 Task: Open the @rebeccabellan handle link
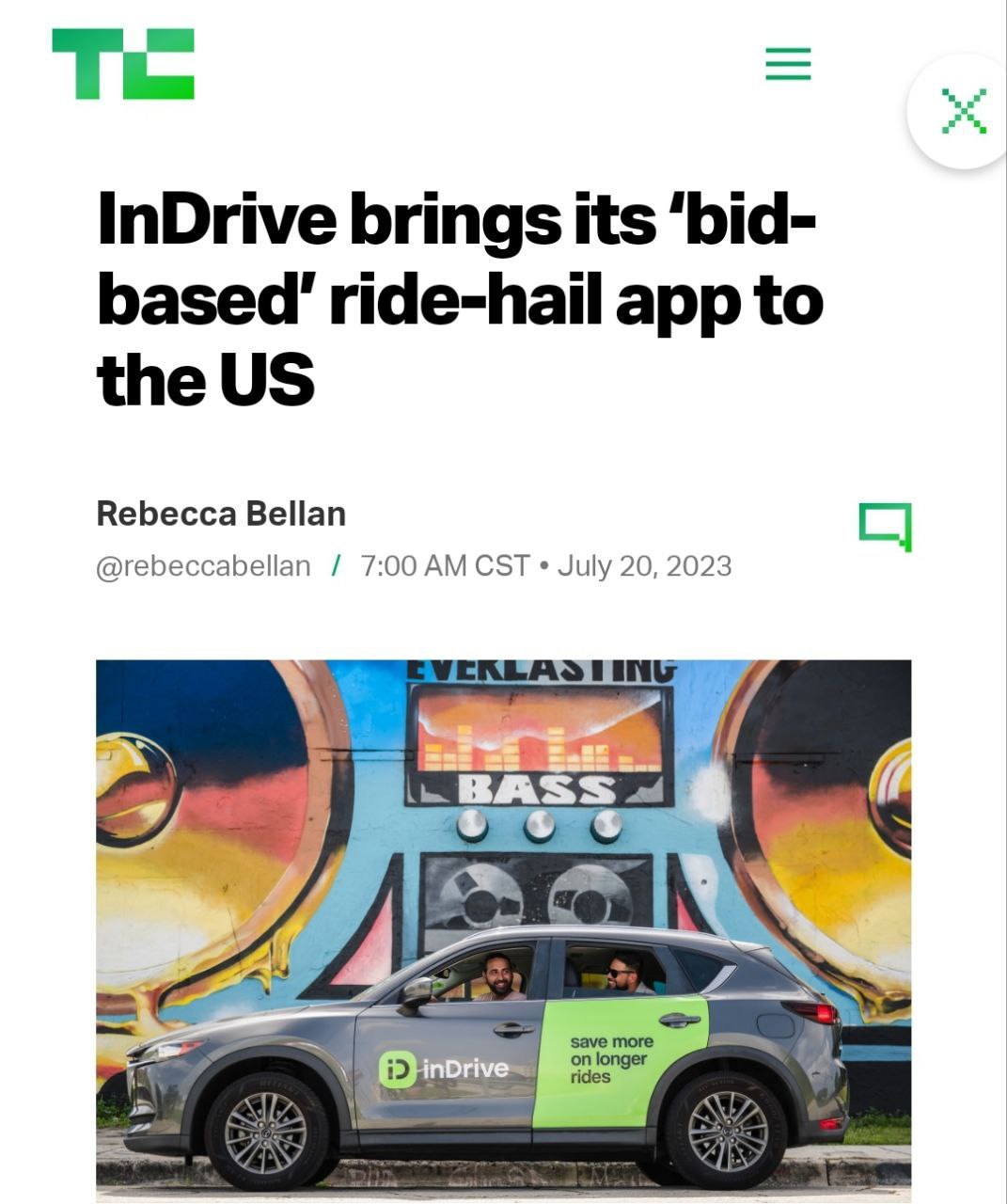(203, 566)
